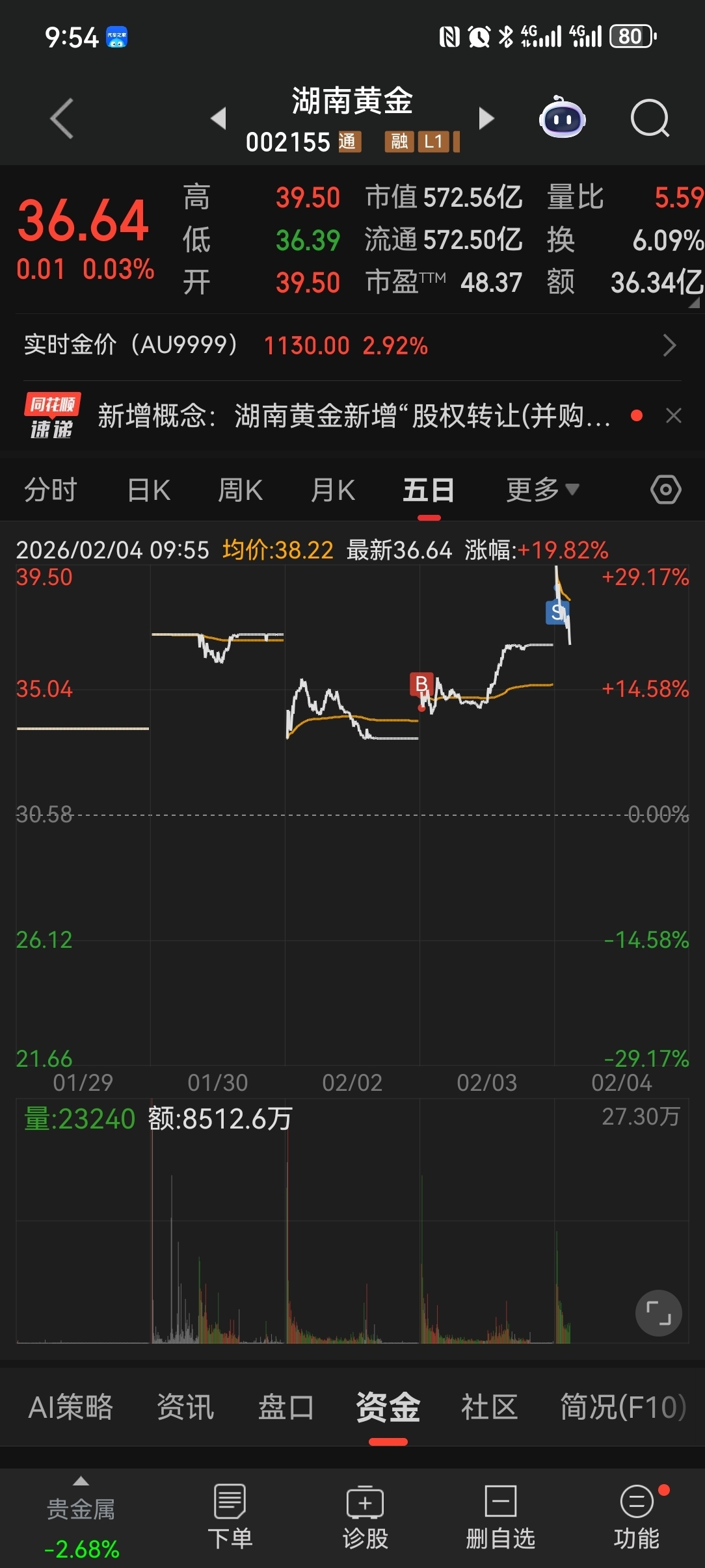Viewport: 705px width, 1568px height.
Task: Switch to the next stock with right triangle
Action: 486,118
